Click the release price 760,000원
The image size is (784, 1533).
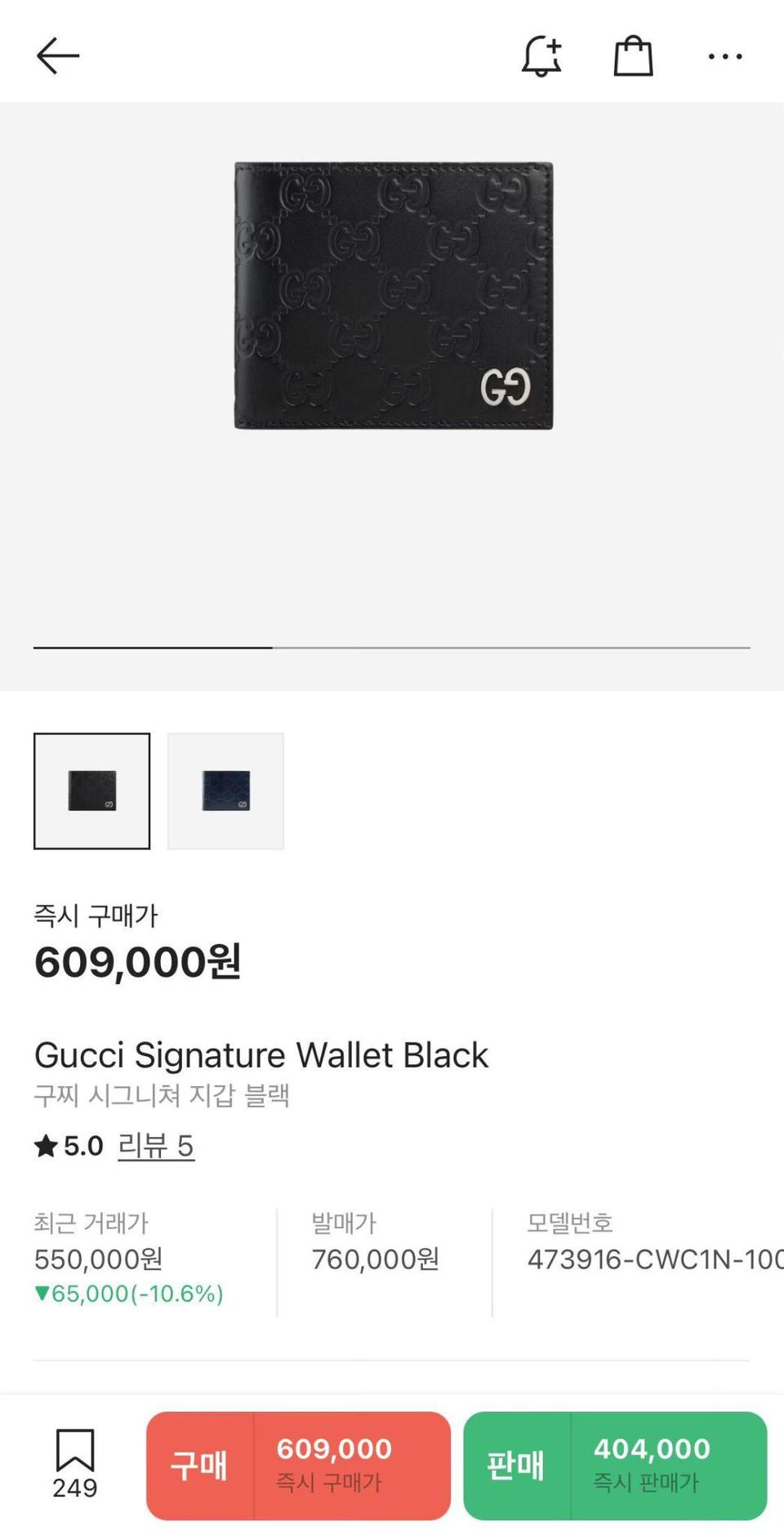pos(376,1260)
